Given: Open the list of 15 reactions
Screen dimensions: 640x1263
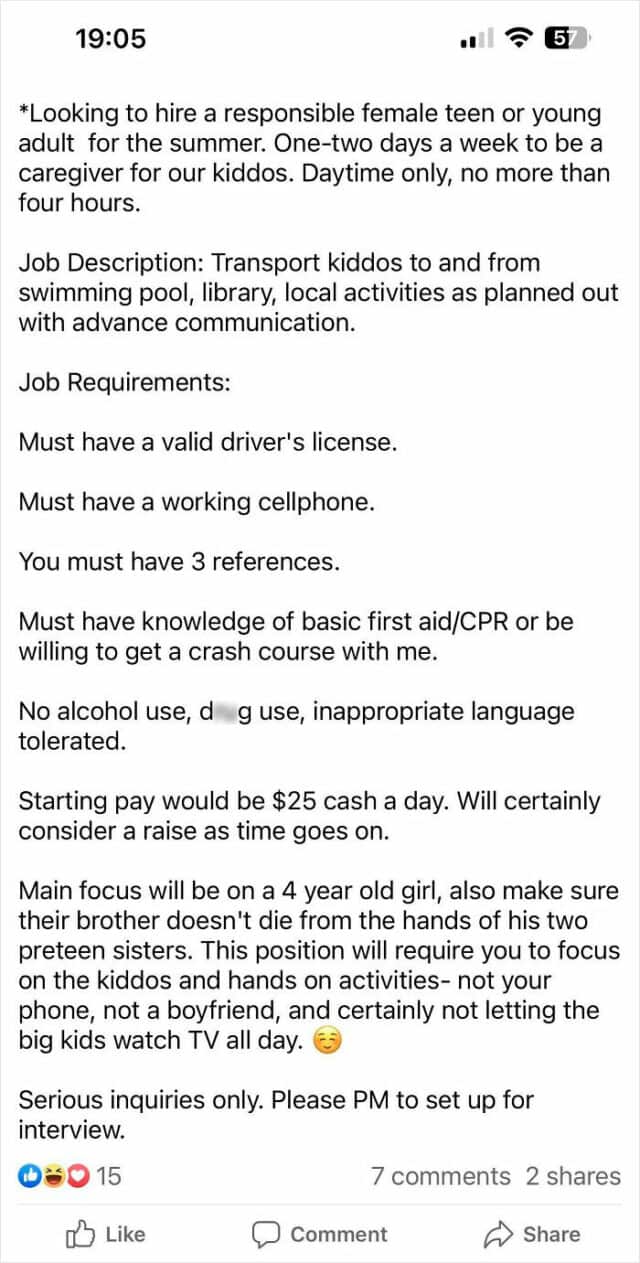Looking at the screenshot, I should [70, 1176].
